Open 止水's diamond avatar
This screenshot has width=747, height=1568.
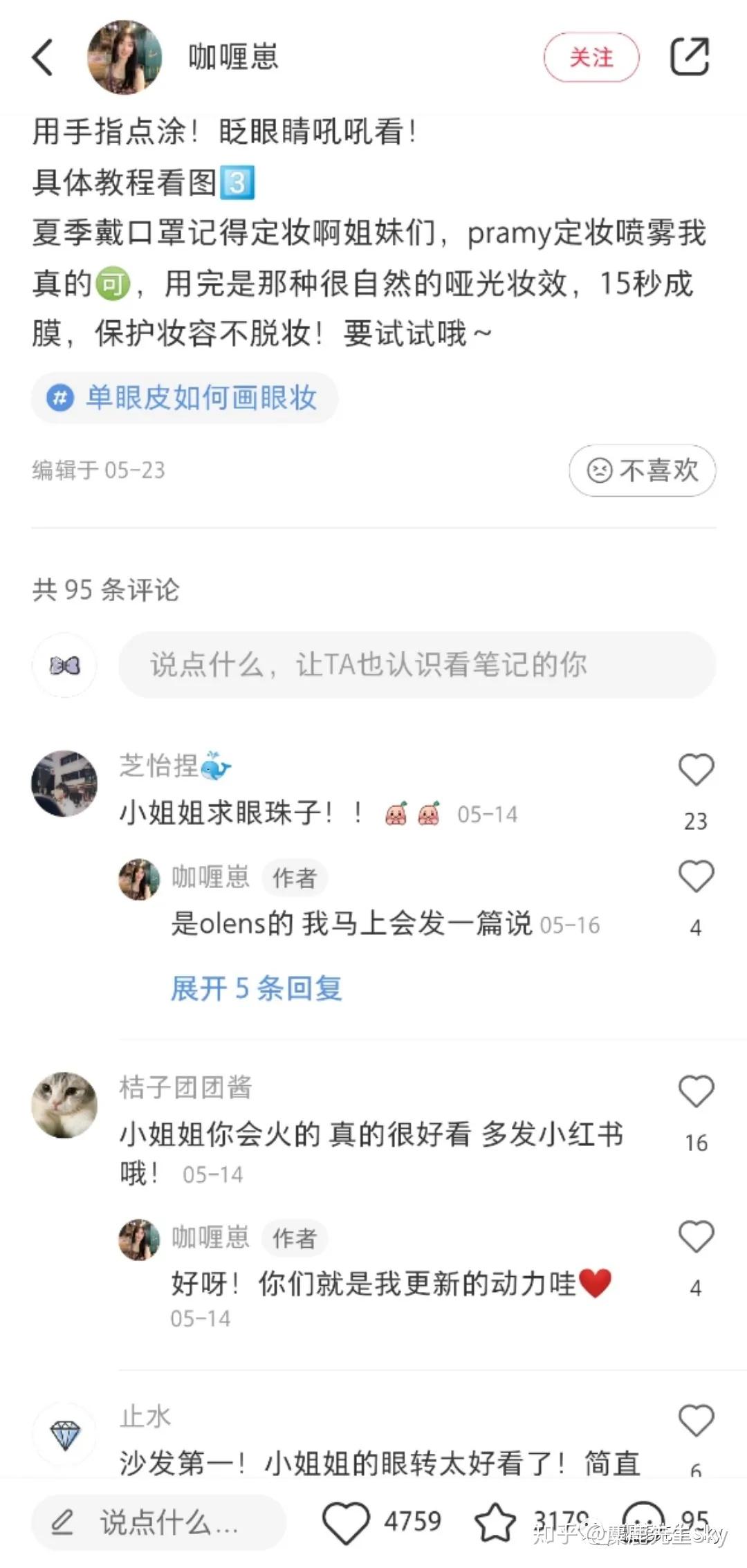pyautogui.click(x=64, y=1436)
